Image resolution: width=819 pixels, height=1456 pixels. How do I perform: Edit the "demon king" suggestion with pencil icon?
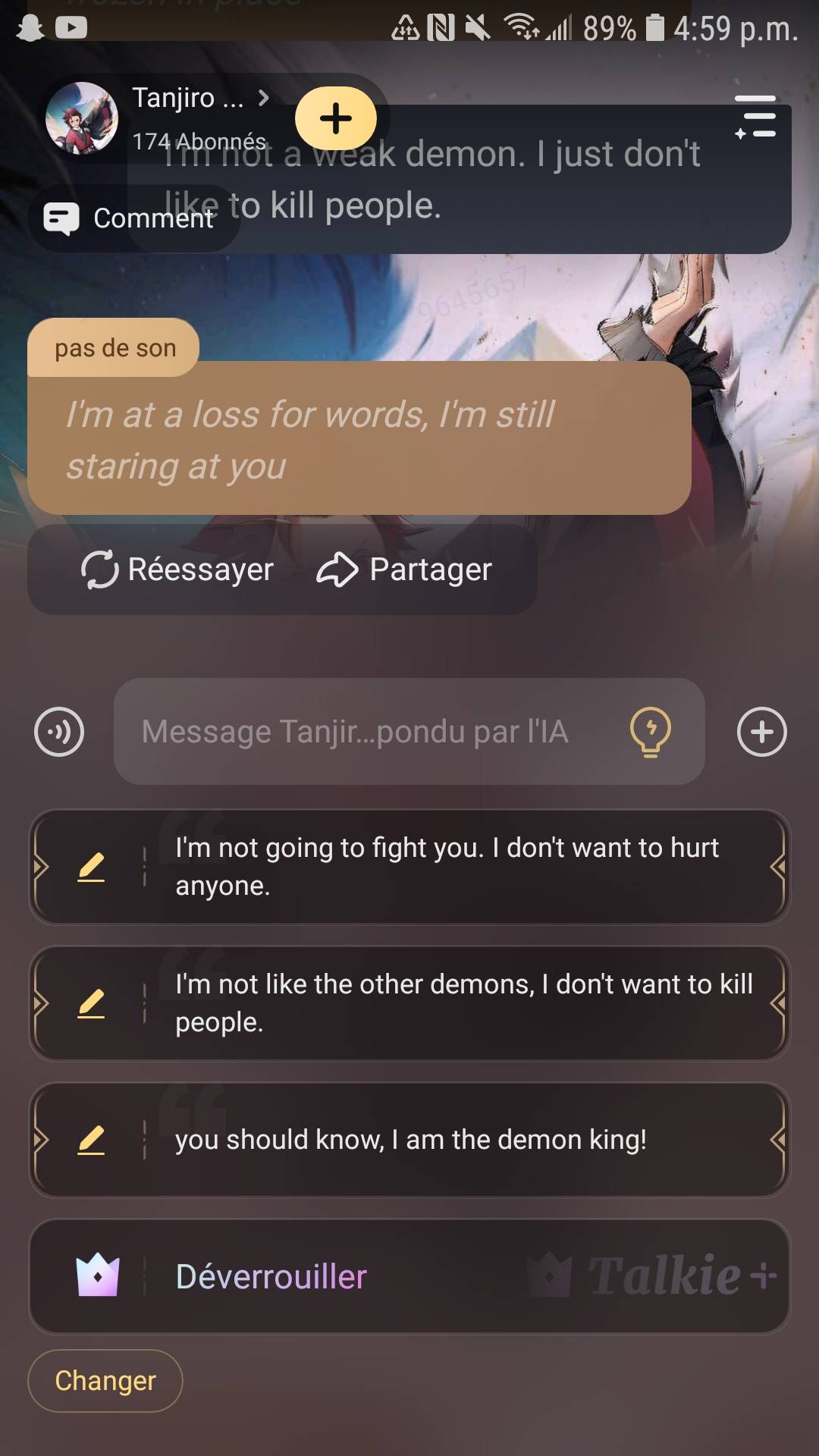91,1140
